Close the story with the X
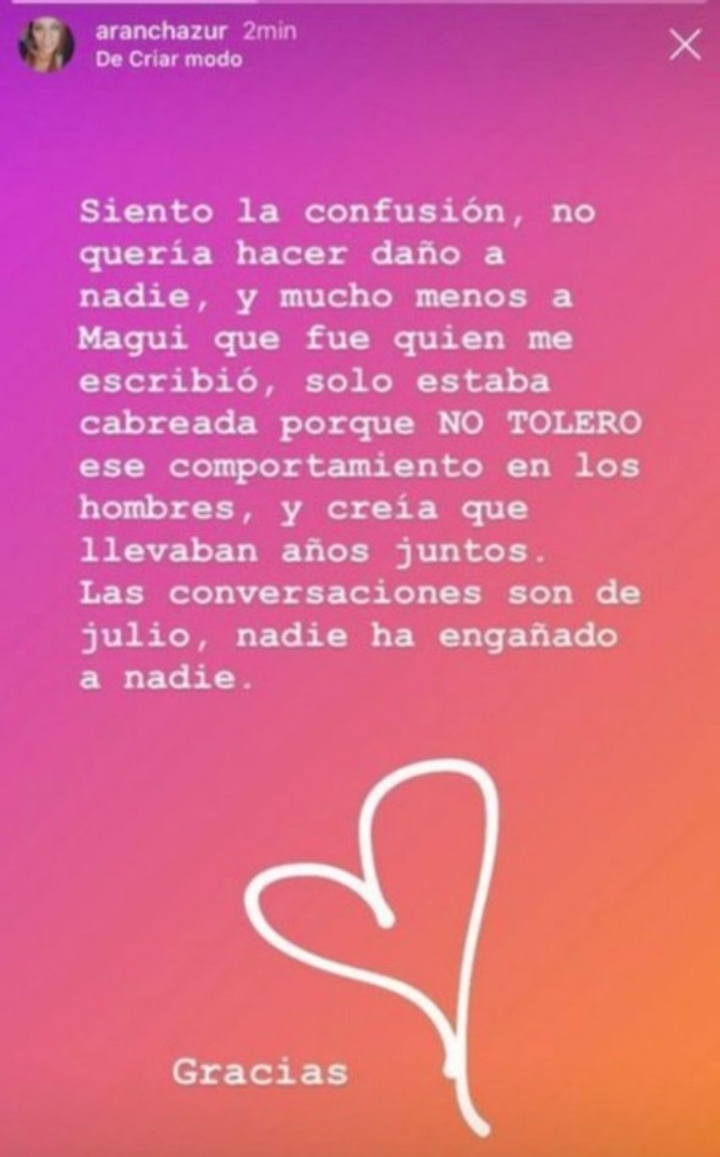The image size is (720, 1157). click(x=685, y=44)
